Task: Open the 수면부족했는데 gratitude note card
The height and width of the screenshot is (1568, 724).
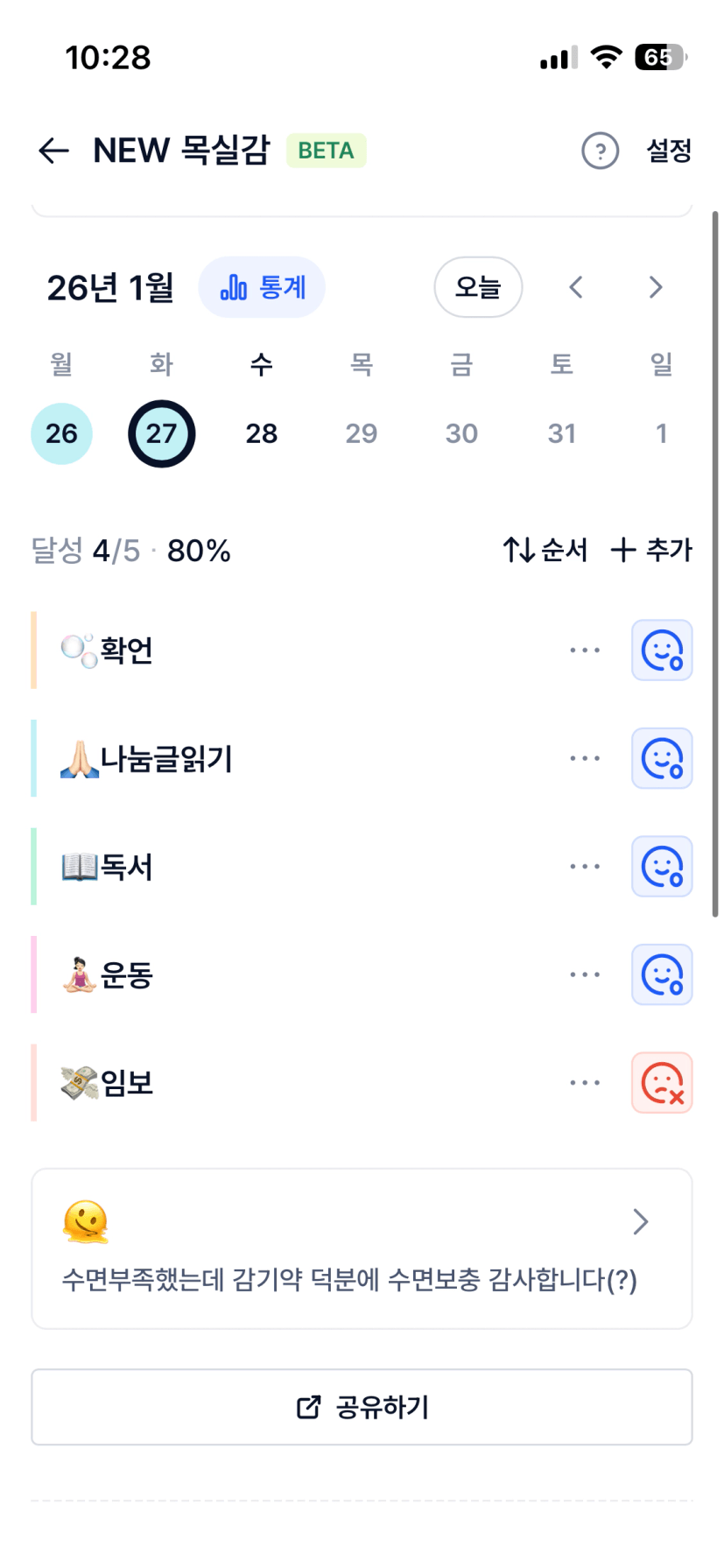Action: [362, 1248]
